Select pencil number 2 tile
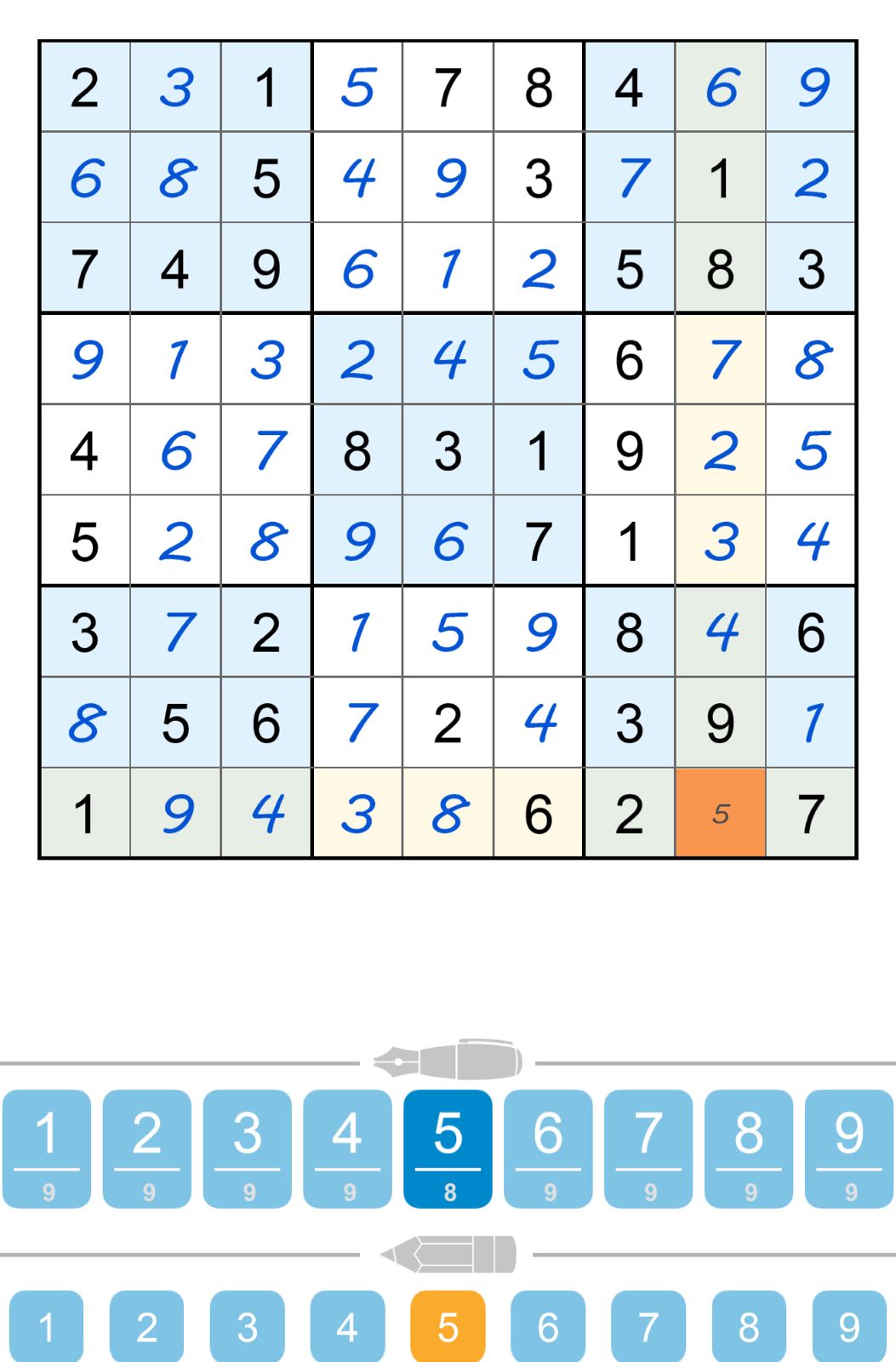The width and height of the screenshot is (896, 1362). pyautogui.click(x=148, y=1324)
